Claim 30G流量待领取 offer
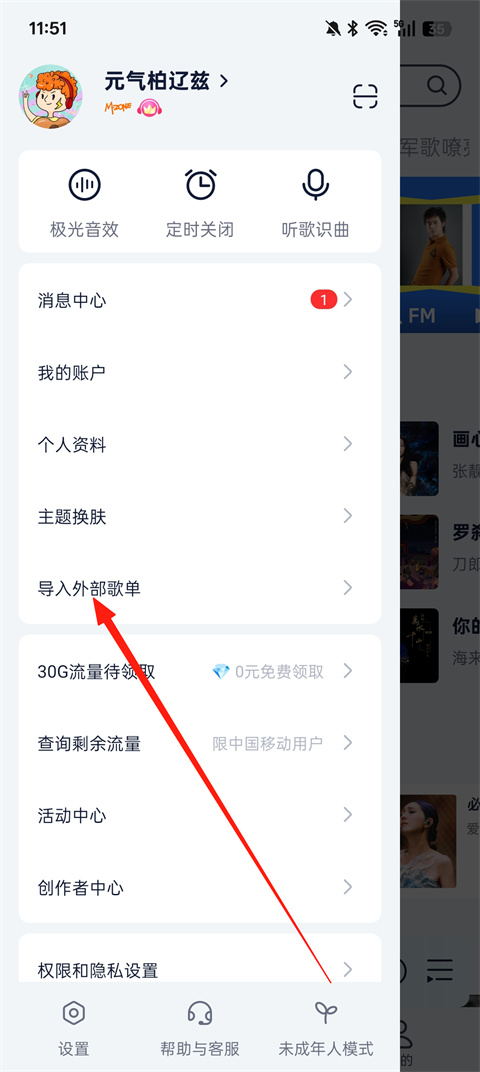 pos(200,671)
